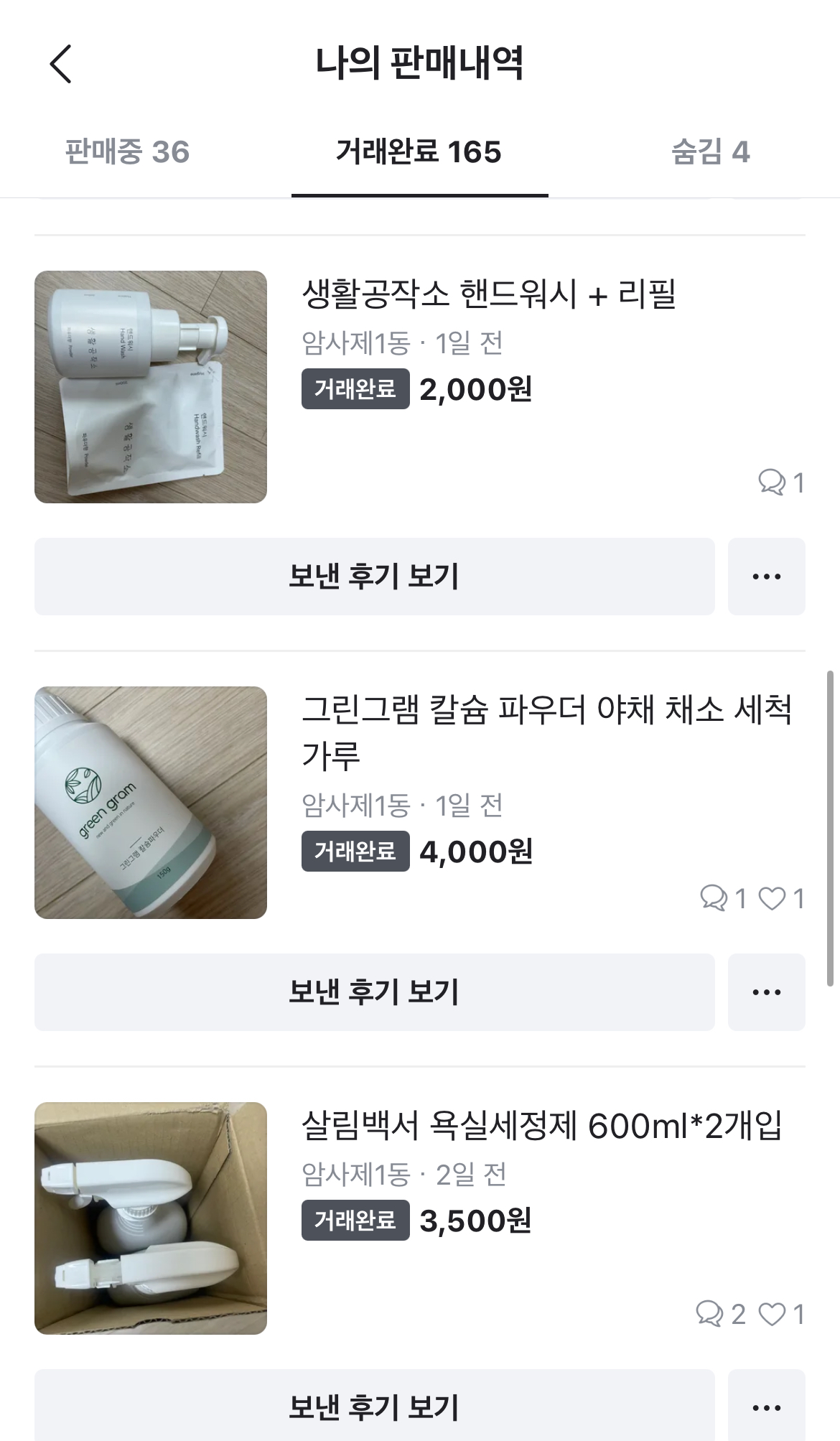Open the 살림백서 욕실세정제 listing

click(x=541, y=1126)
